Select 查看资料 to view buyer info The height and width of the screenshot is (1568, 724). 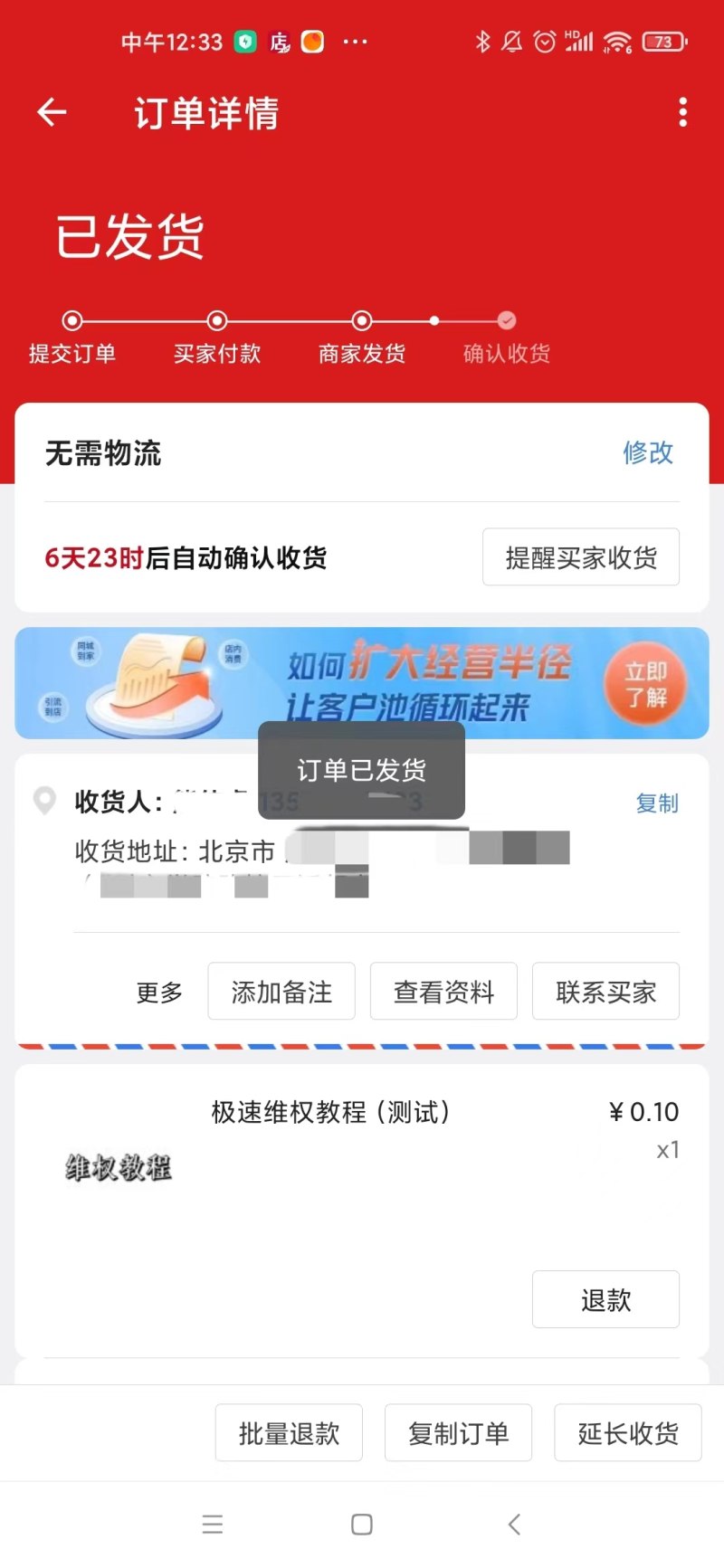pyautogui.click(x=443, y=992)
